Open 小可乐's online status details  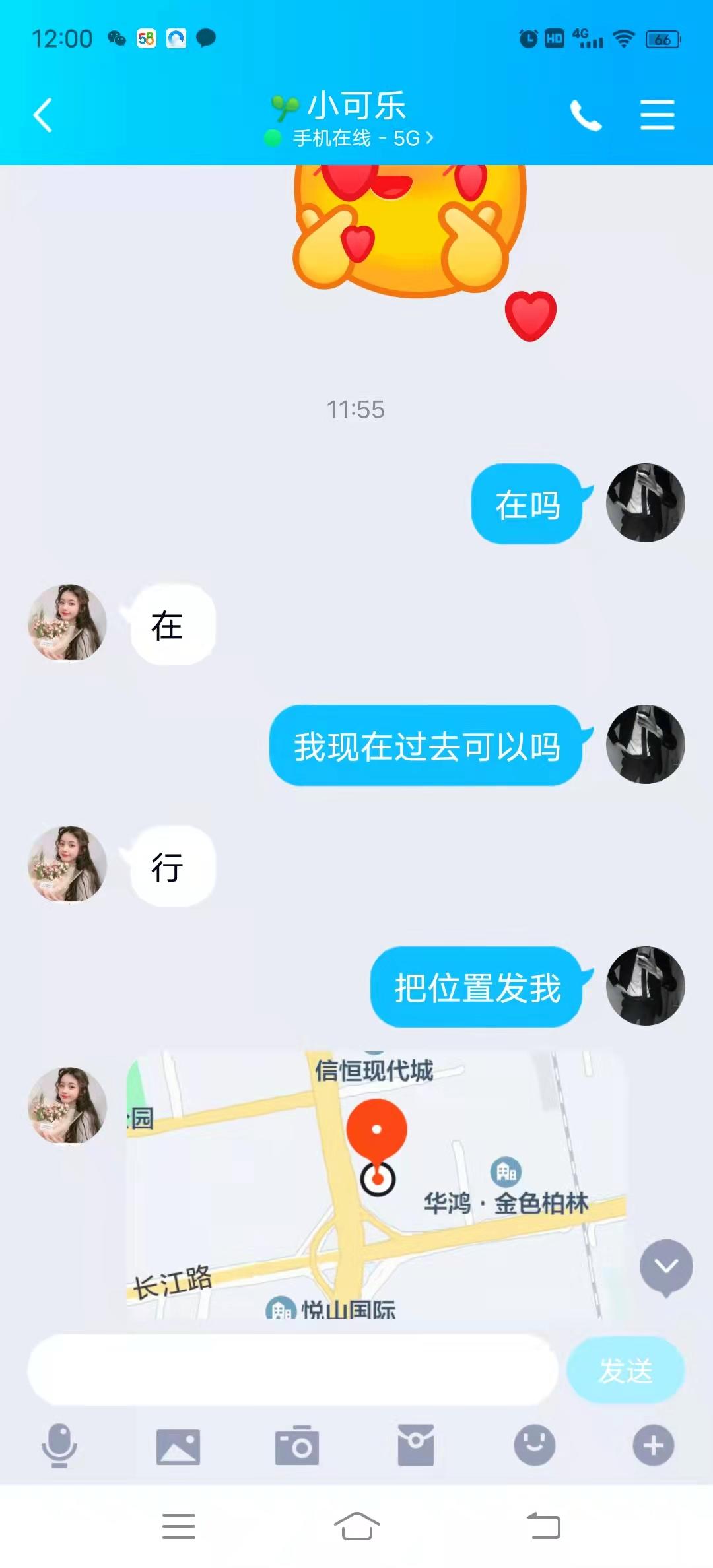[356, 138]
